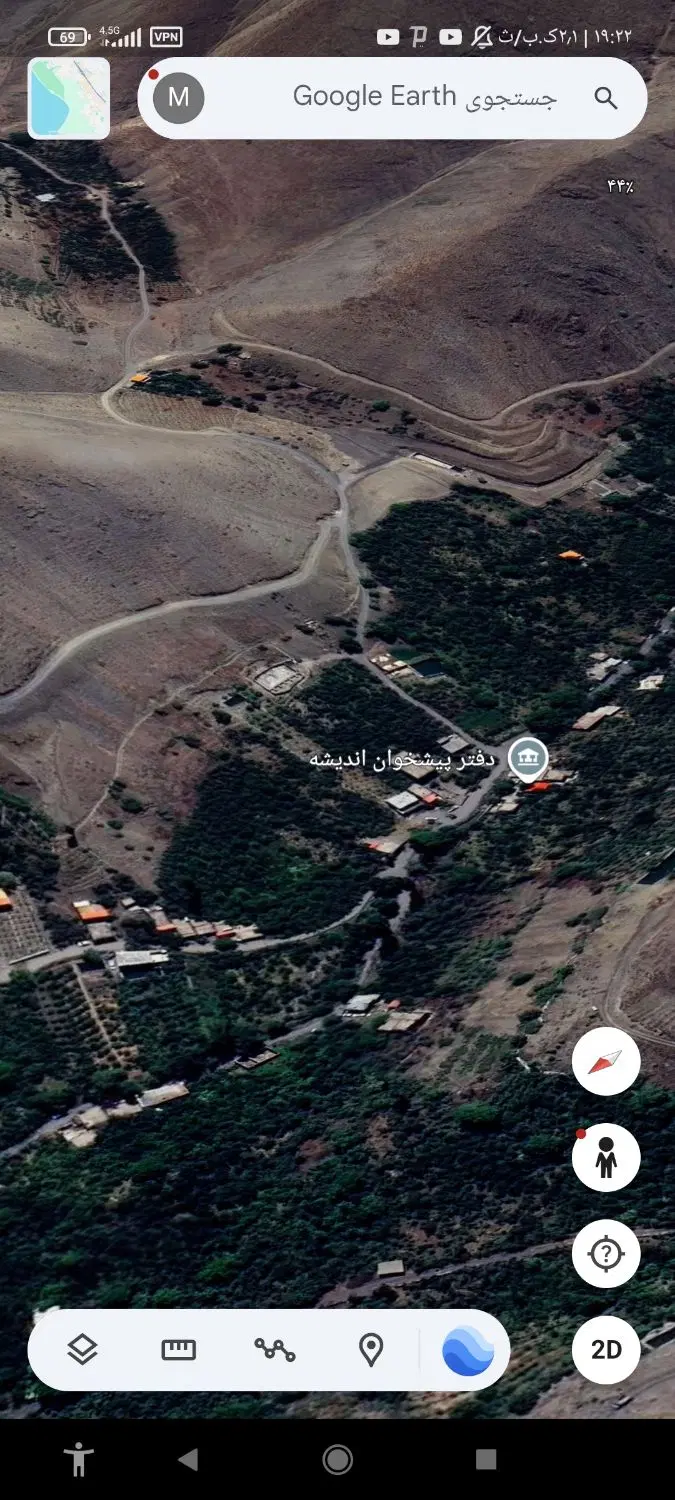The width and height of the screenshot is (675, 1500).
Task: Tap the دفتر پیشخوان اندیشه place marker
Action: 528,760
